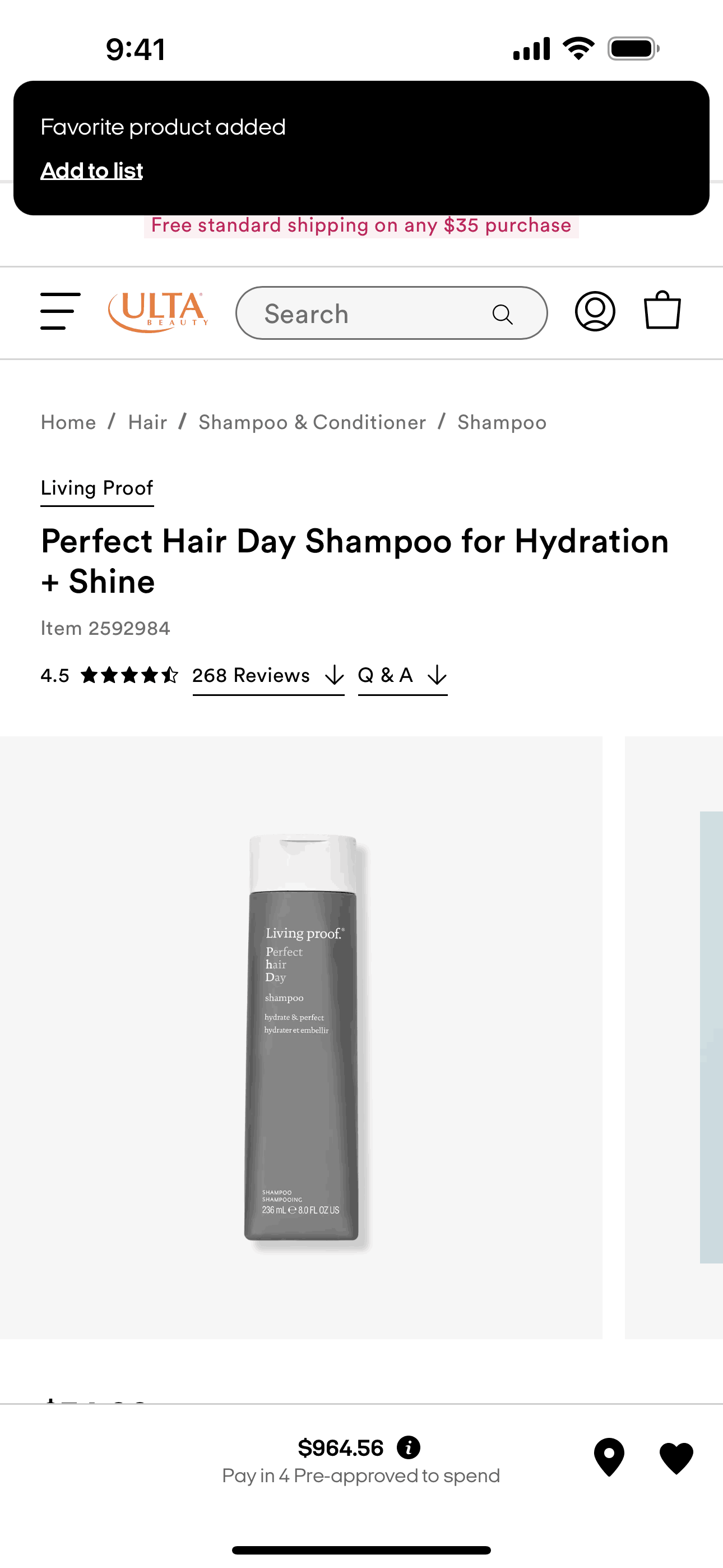Open the Shampoo breadcrumb link
The width and height of the screenshot is (723, 1568).
point(502,422)
